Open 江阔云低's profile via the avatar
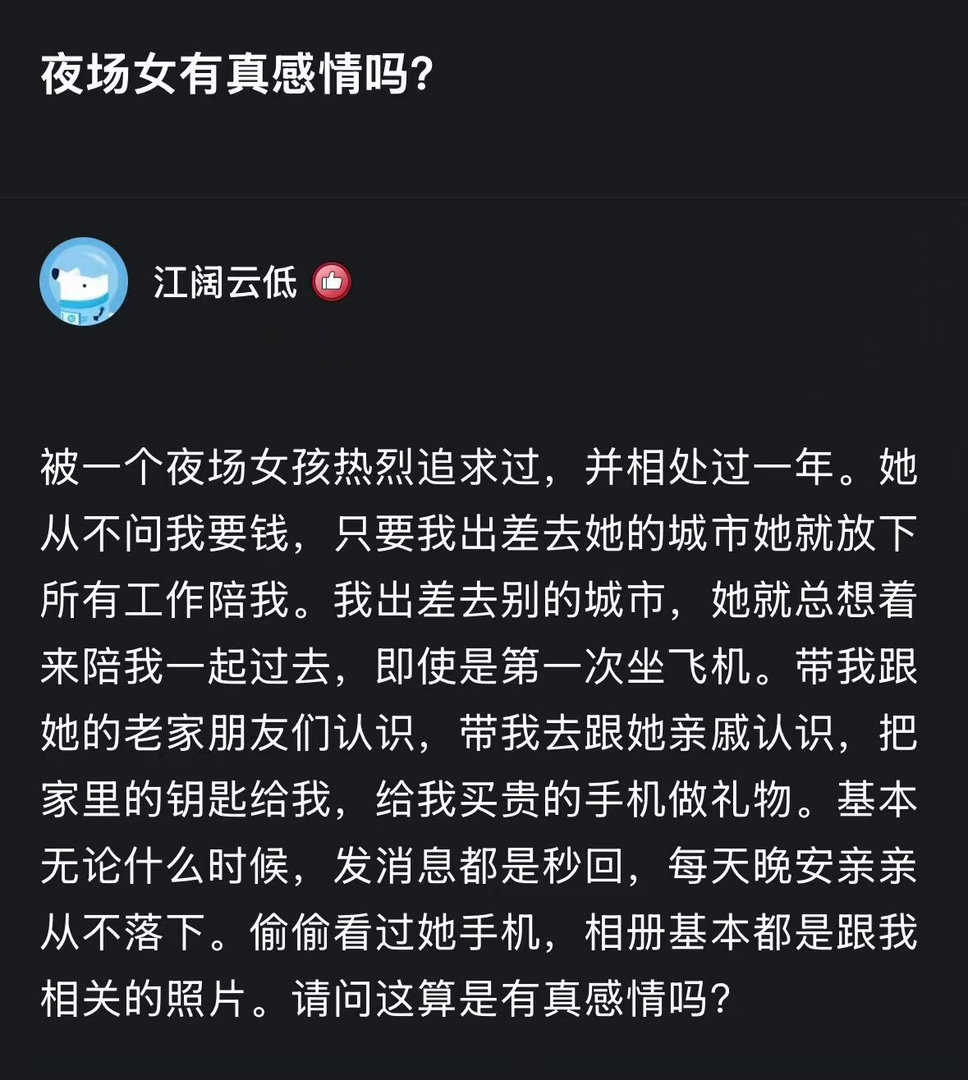 83,280
